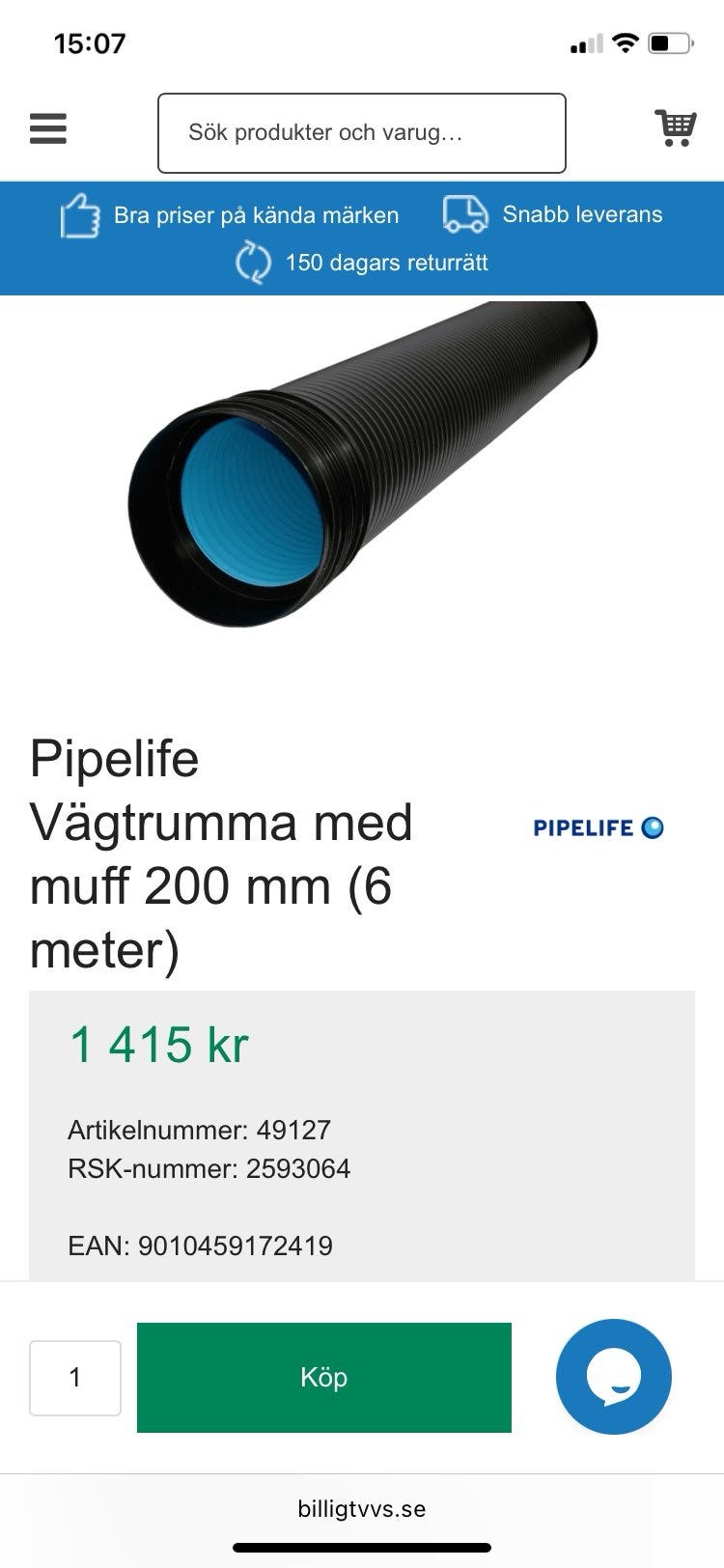Screen dimensions: 724x1568
Task: Tap the Köp button
Action: [x=324, y=1377]
